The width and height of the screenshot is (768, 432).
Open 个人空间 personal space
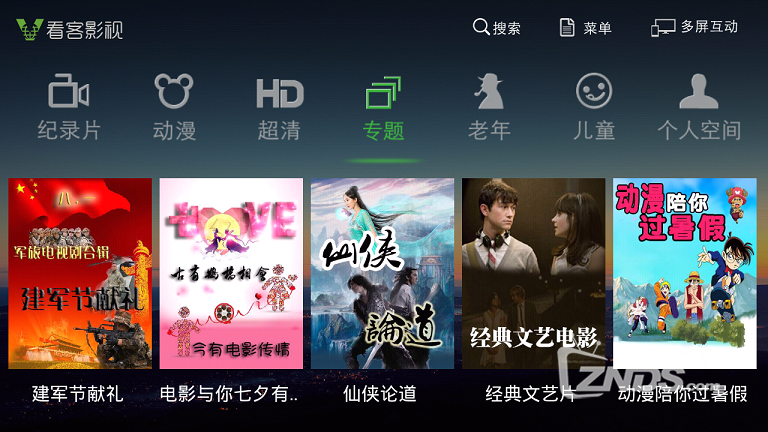(x=699, y=107)
